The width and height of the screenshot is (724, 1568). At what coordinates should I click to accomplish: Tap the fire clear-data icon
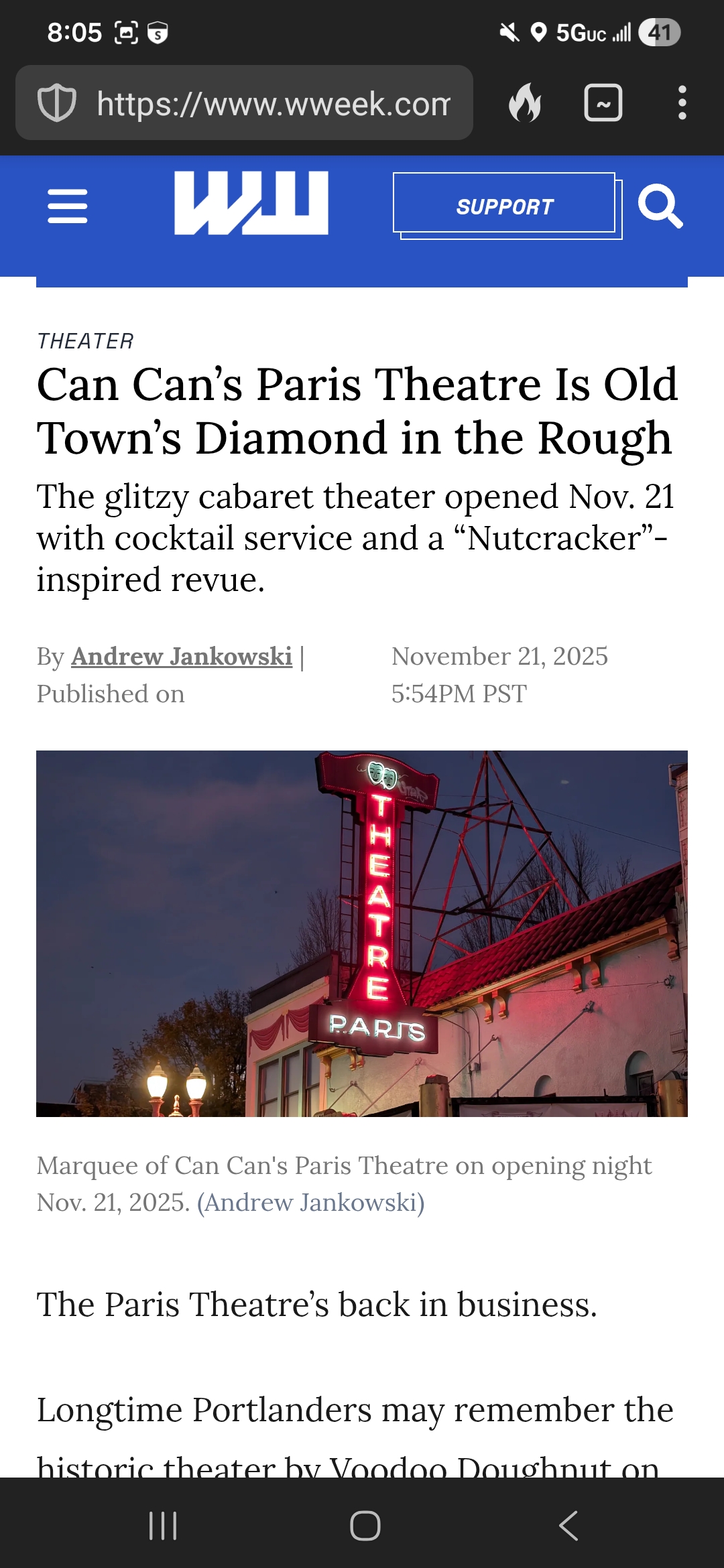pyautogui.click(x=525, y=103)
